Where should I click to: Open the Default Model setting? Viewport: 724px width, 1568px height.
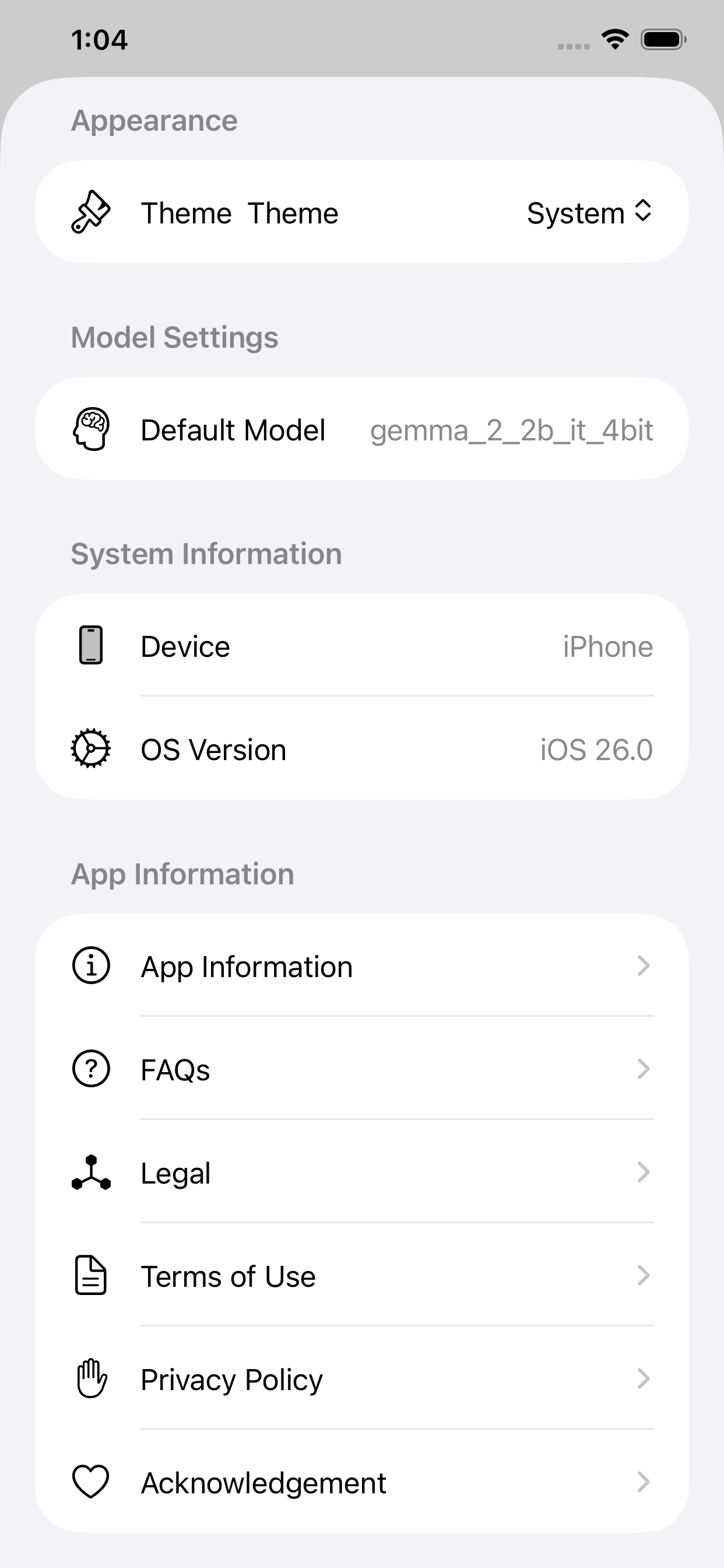click(x=361, y=430)
